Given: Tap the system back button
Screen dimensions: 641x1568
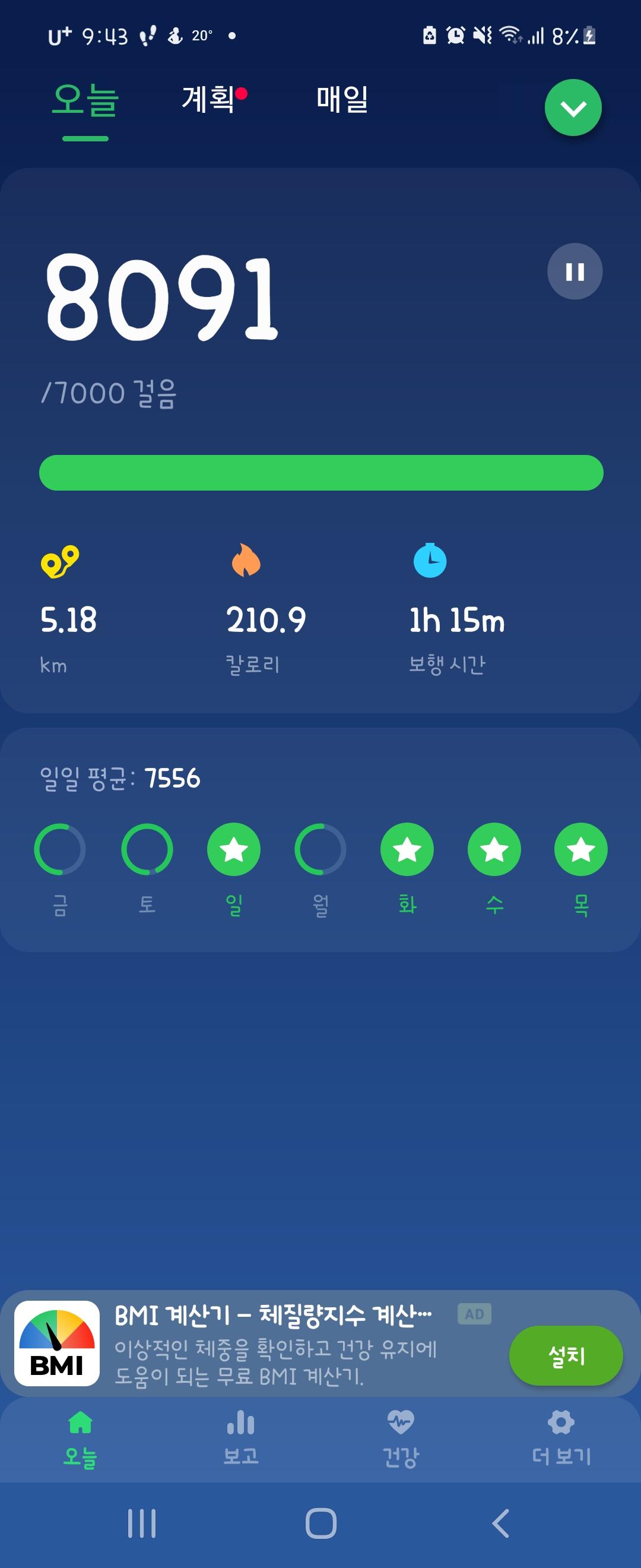Looking at the screenshot, I should (500, 1523).
